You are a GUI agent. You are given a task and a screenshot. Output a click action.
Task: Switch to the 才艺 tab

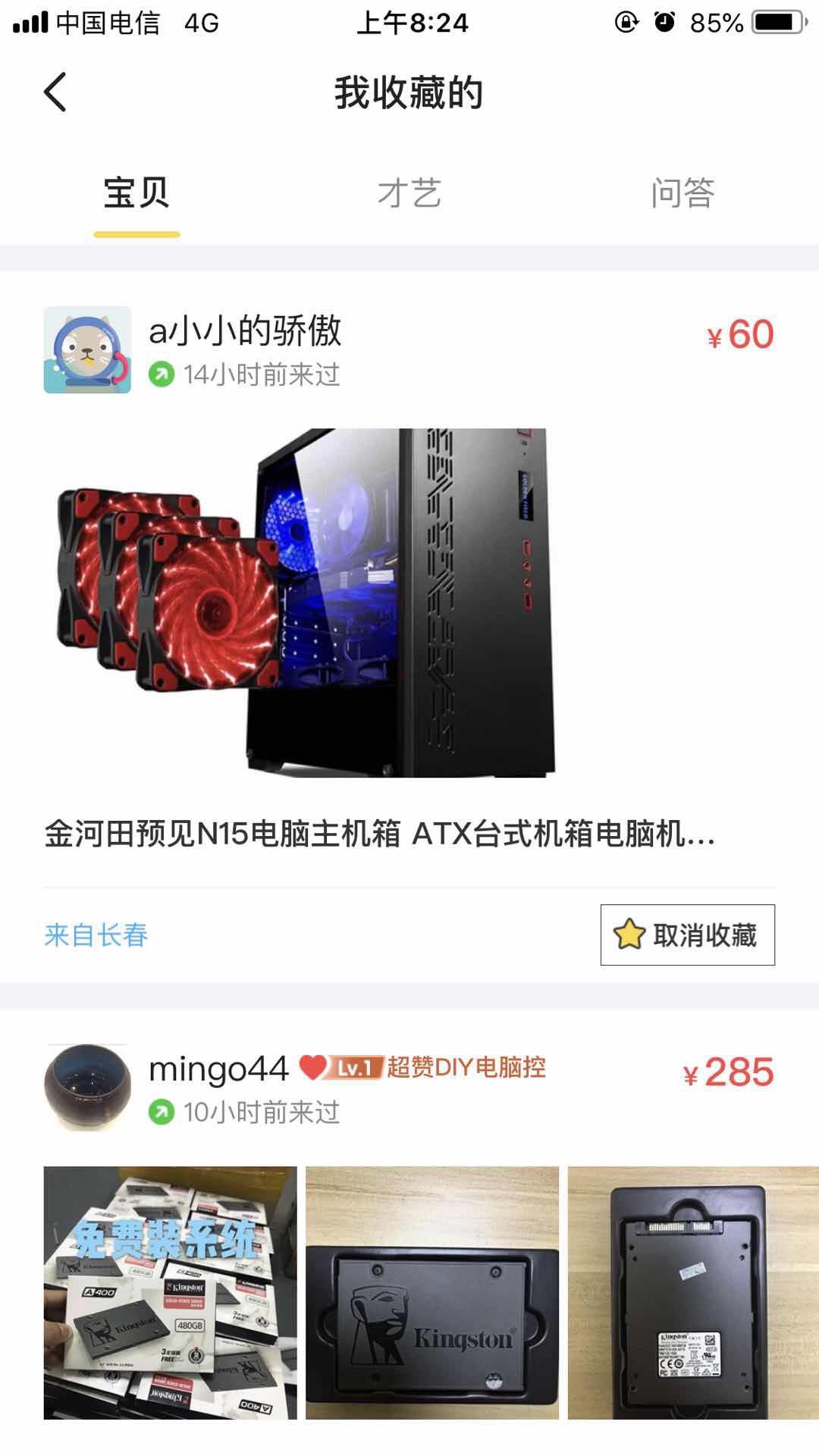coord(409,193)
